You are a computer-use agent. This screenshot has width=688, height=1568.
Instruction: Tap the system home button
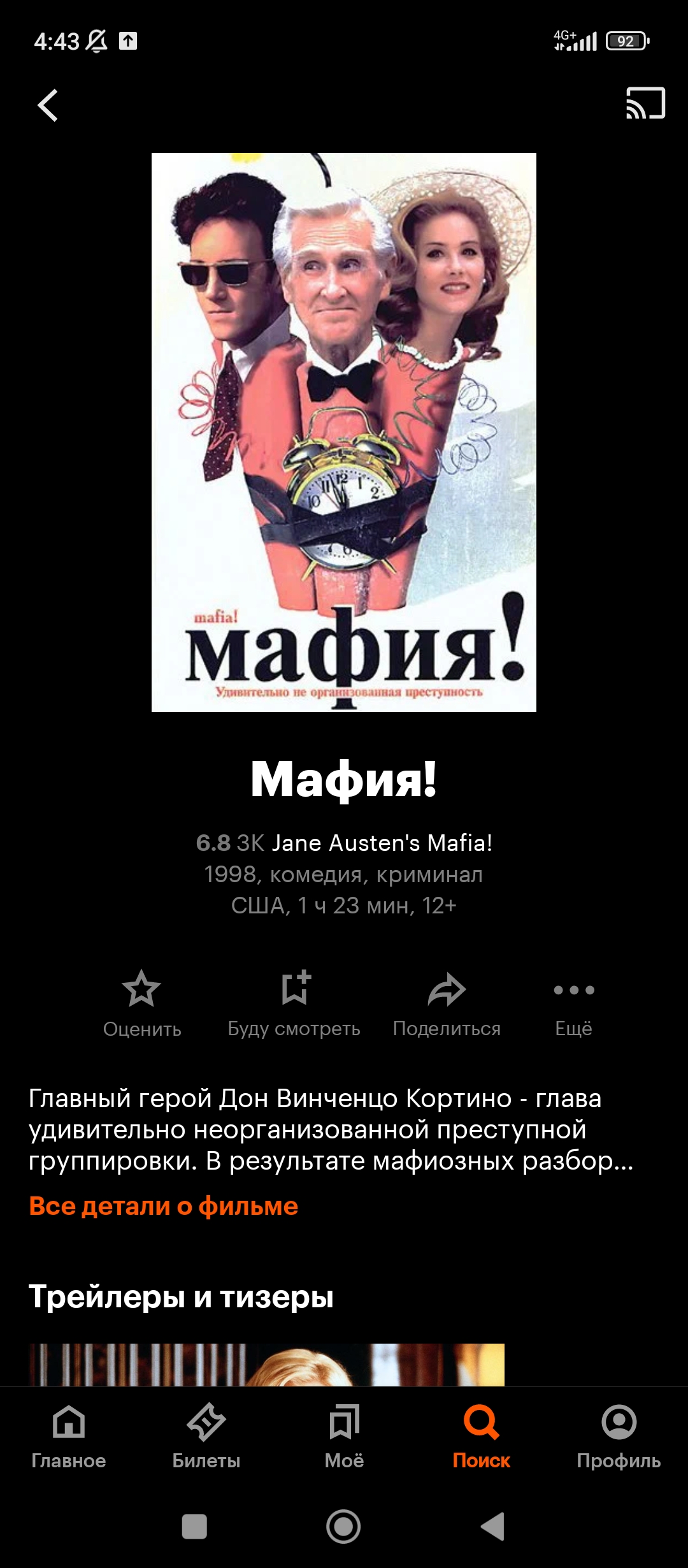[x=343, y=1527]
